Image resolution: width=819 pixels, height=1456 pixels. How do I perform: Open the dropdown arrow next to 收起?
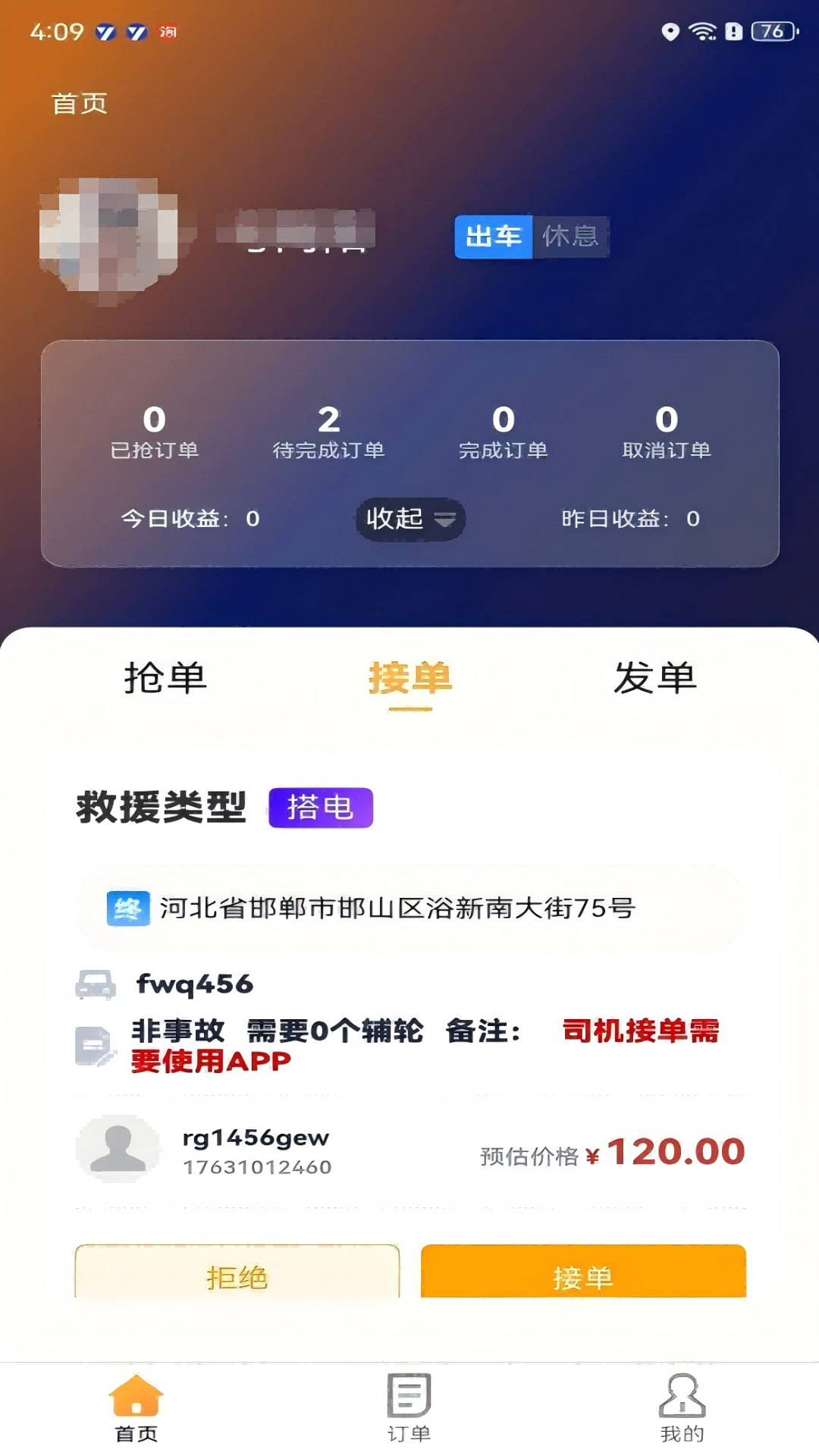coord(445,520)
